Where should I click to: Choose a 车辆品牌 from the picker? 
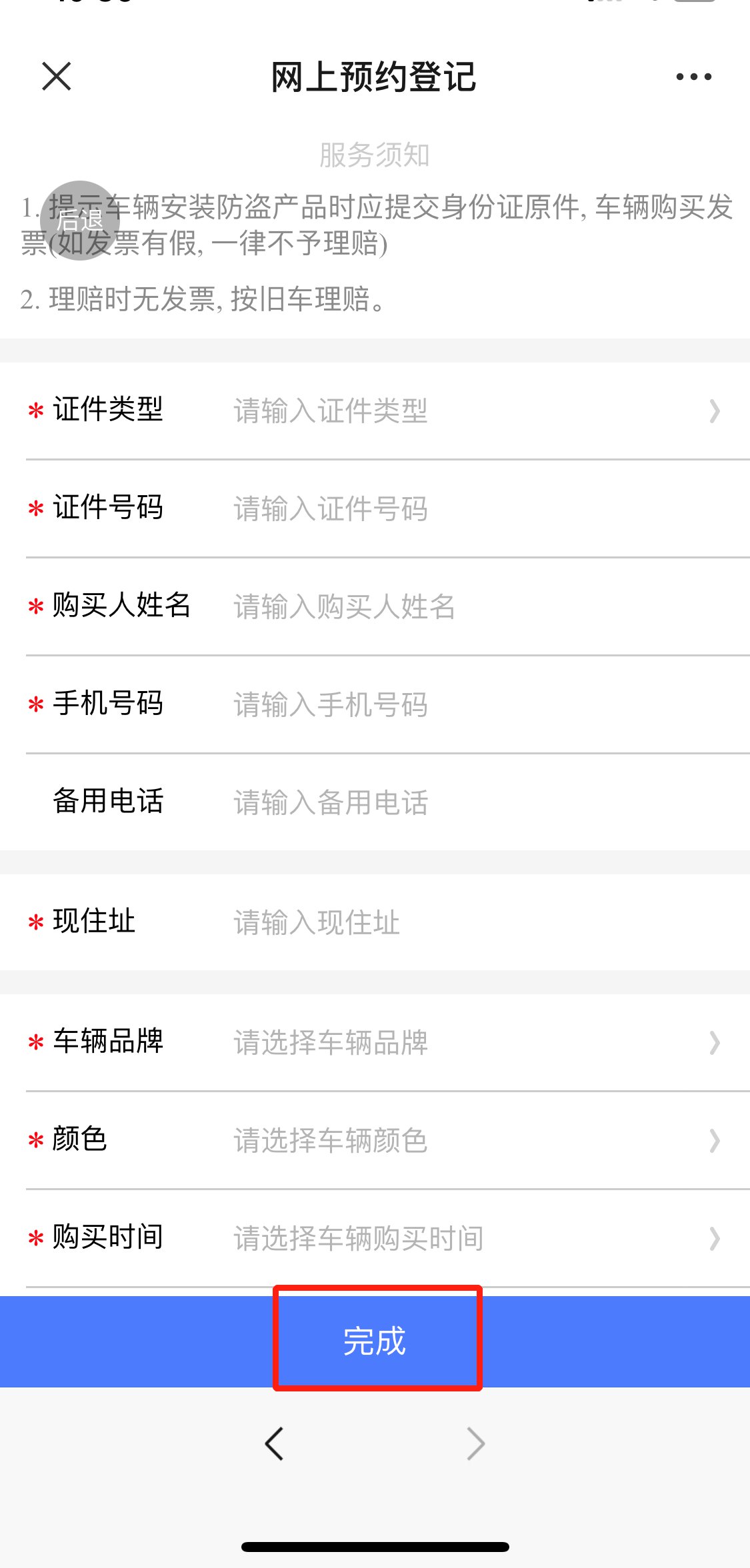click(x=467, y=1042)
